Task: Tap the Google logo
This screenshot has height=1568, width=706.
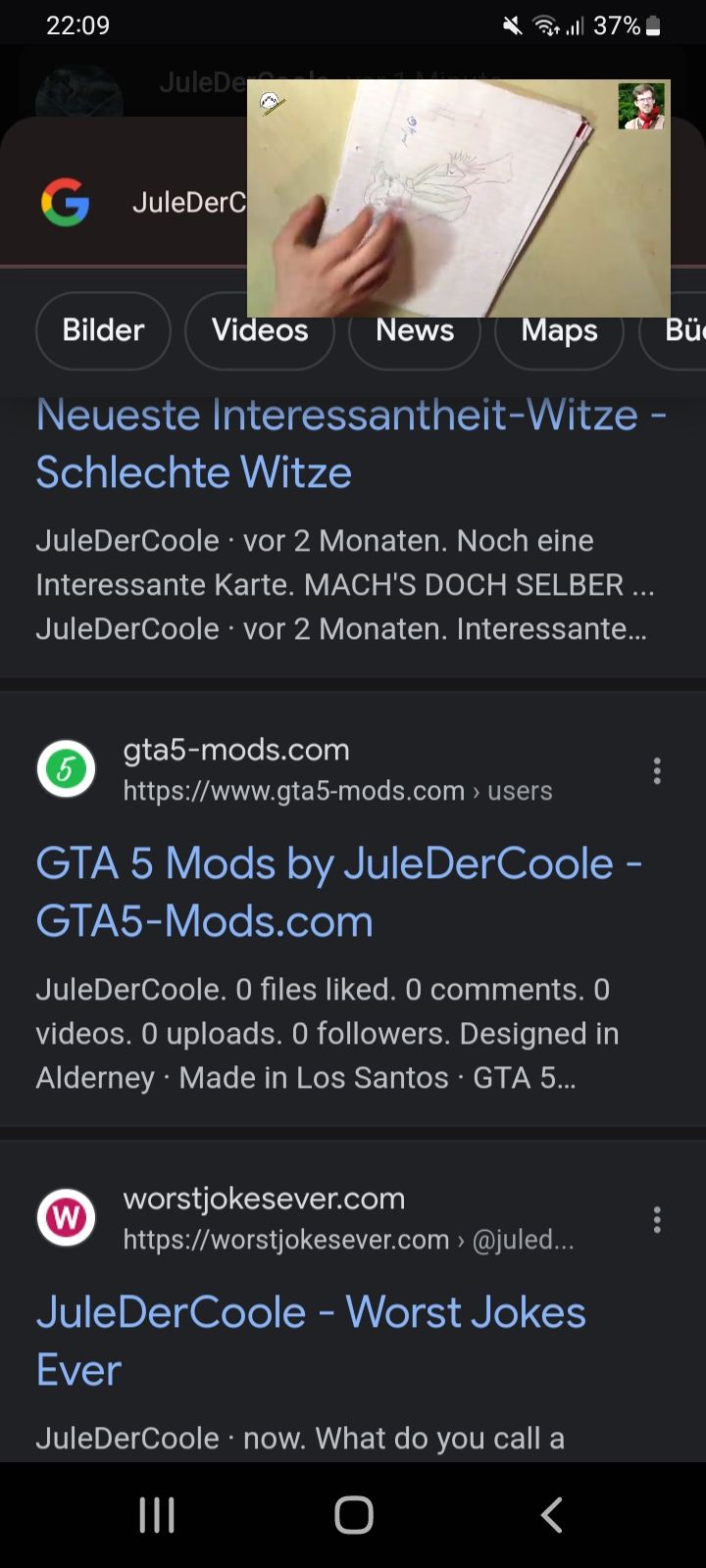Action: tap(66, 202)
